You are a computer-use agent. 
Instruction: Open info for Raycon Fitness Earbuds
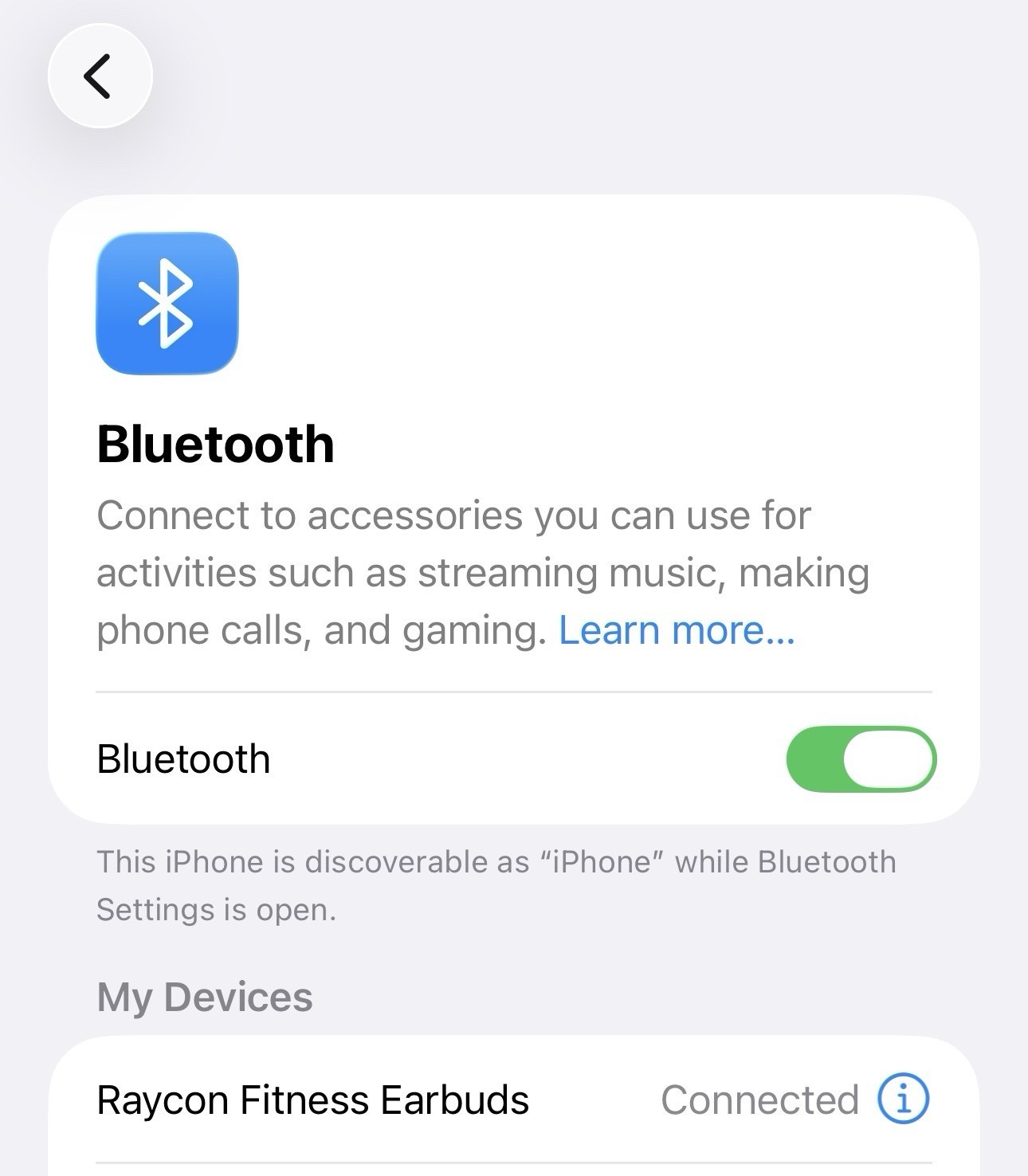click(x=903, y=1099)
